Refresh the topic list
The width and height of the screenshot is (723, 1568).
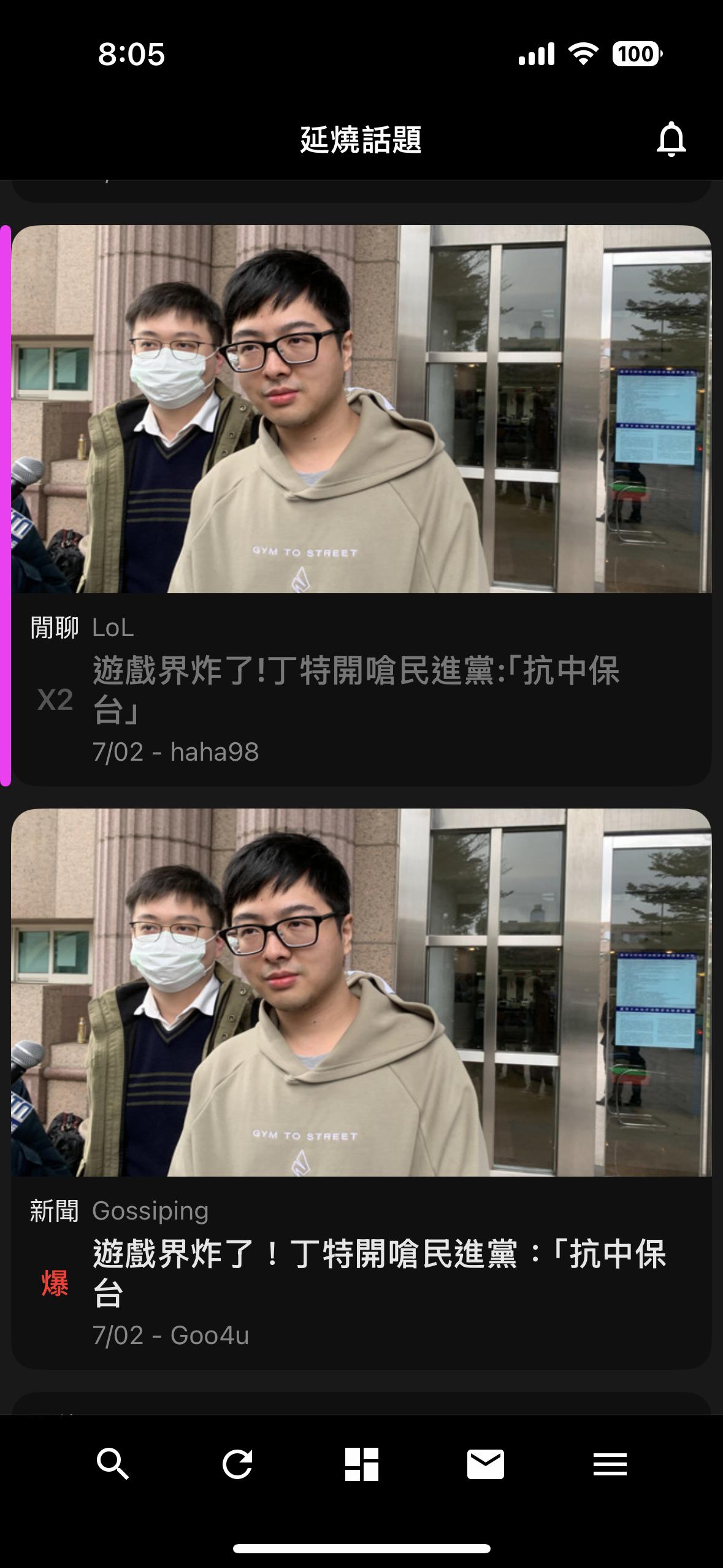coord(237,1465)
